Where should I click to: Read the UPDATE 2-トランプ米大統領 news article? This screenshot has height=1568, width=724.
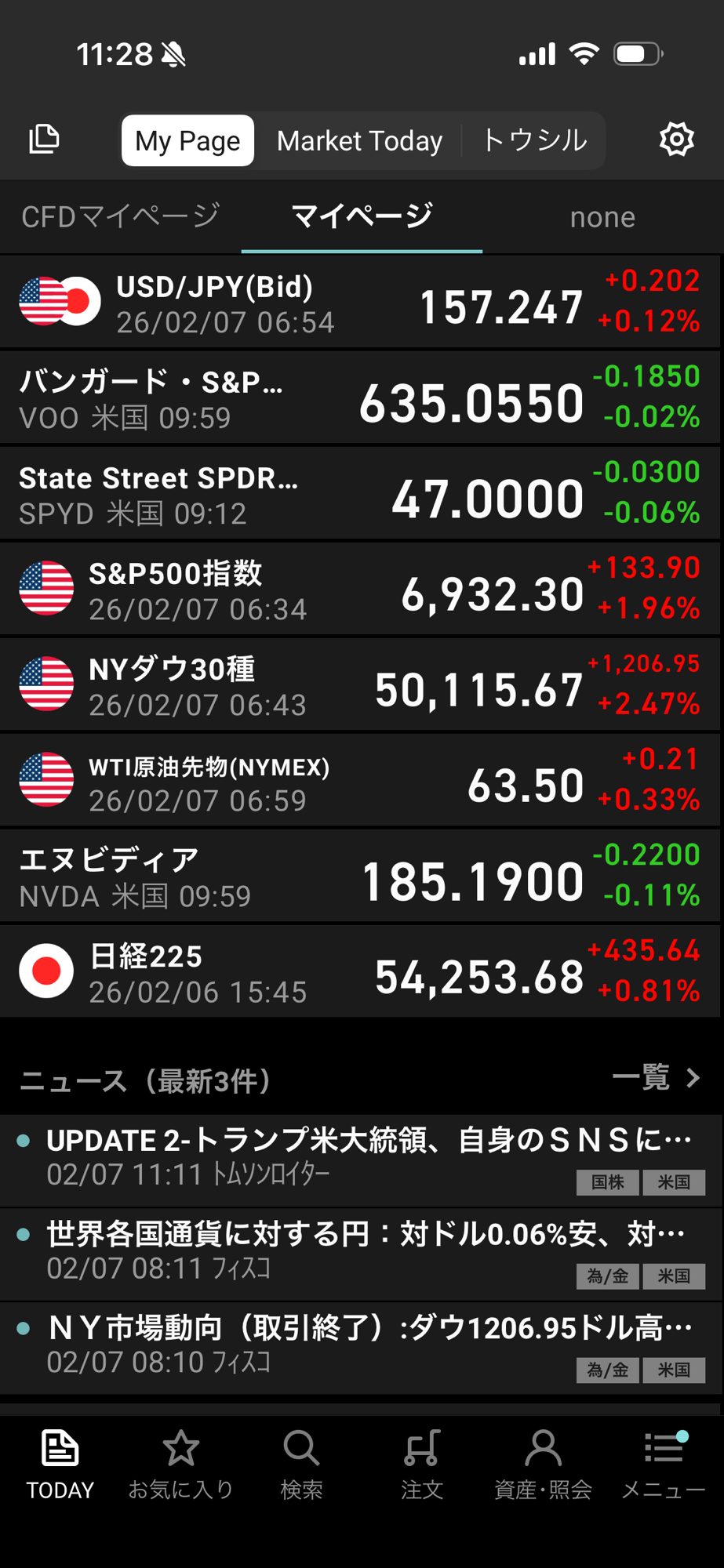coord(361,1157)
